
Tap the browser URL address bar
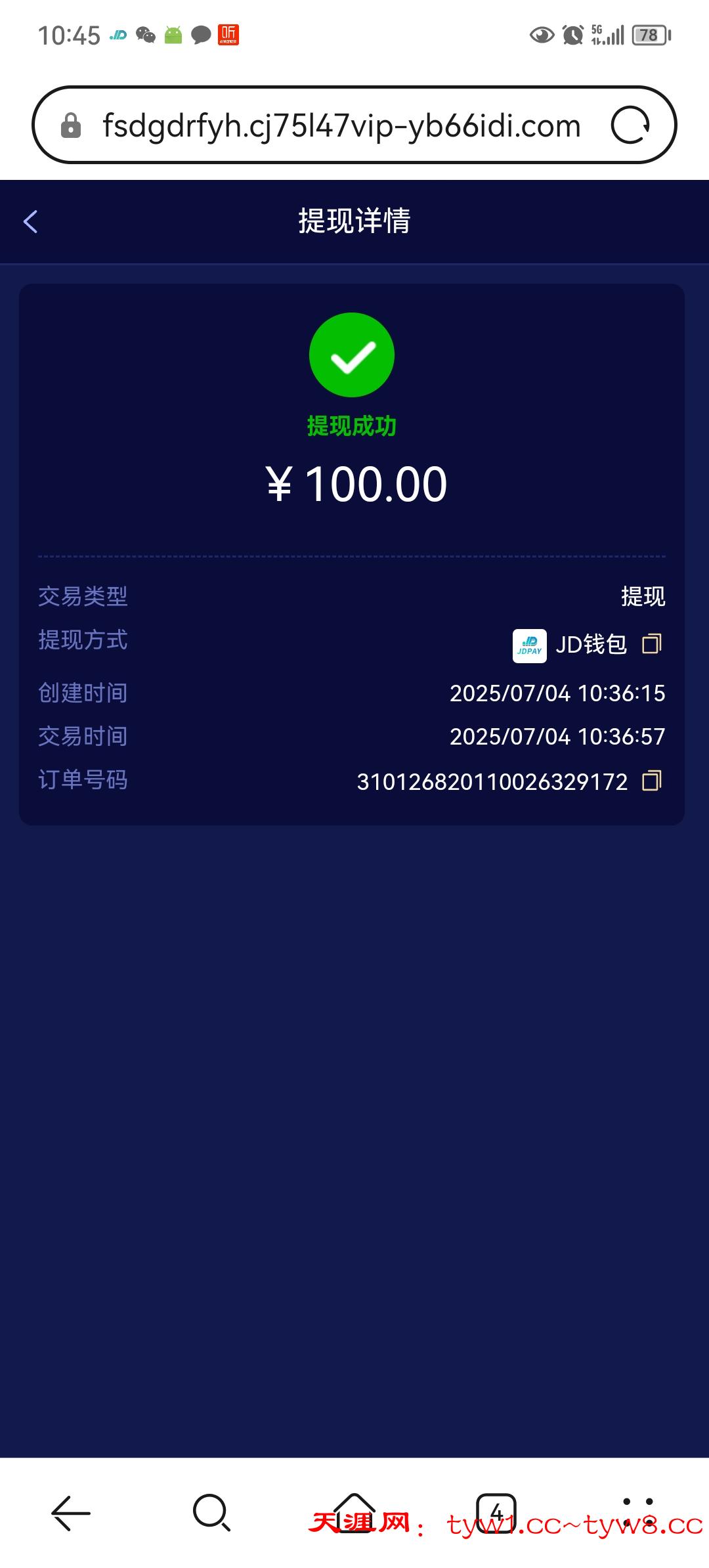341,125
